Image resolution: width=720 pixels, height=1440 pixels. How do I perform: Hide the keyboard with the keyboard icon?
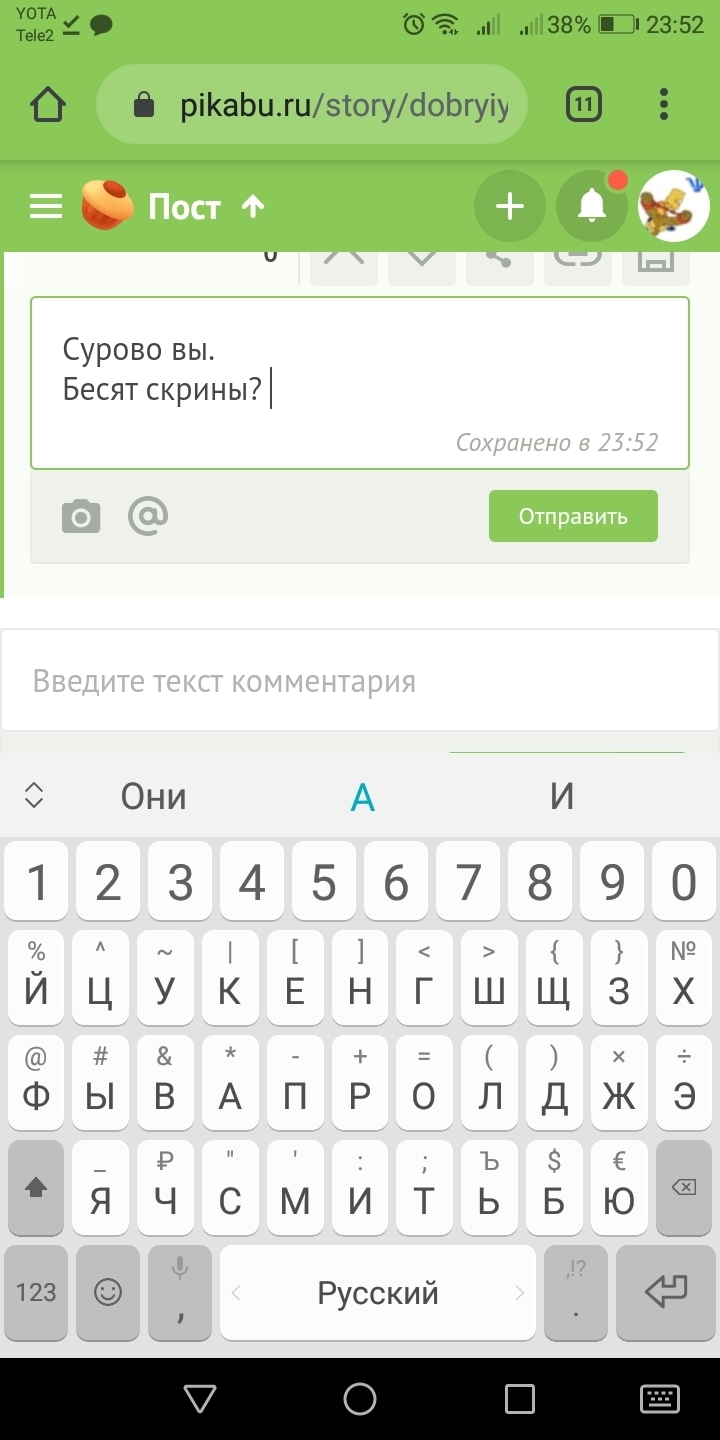(660, 1398)
